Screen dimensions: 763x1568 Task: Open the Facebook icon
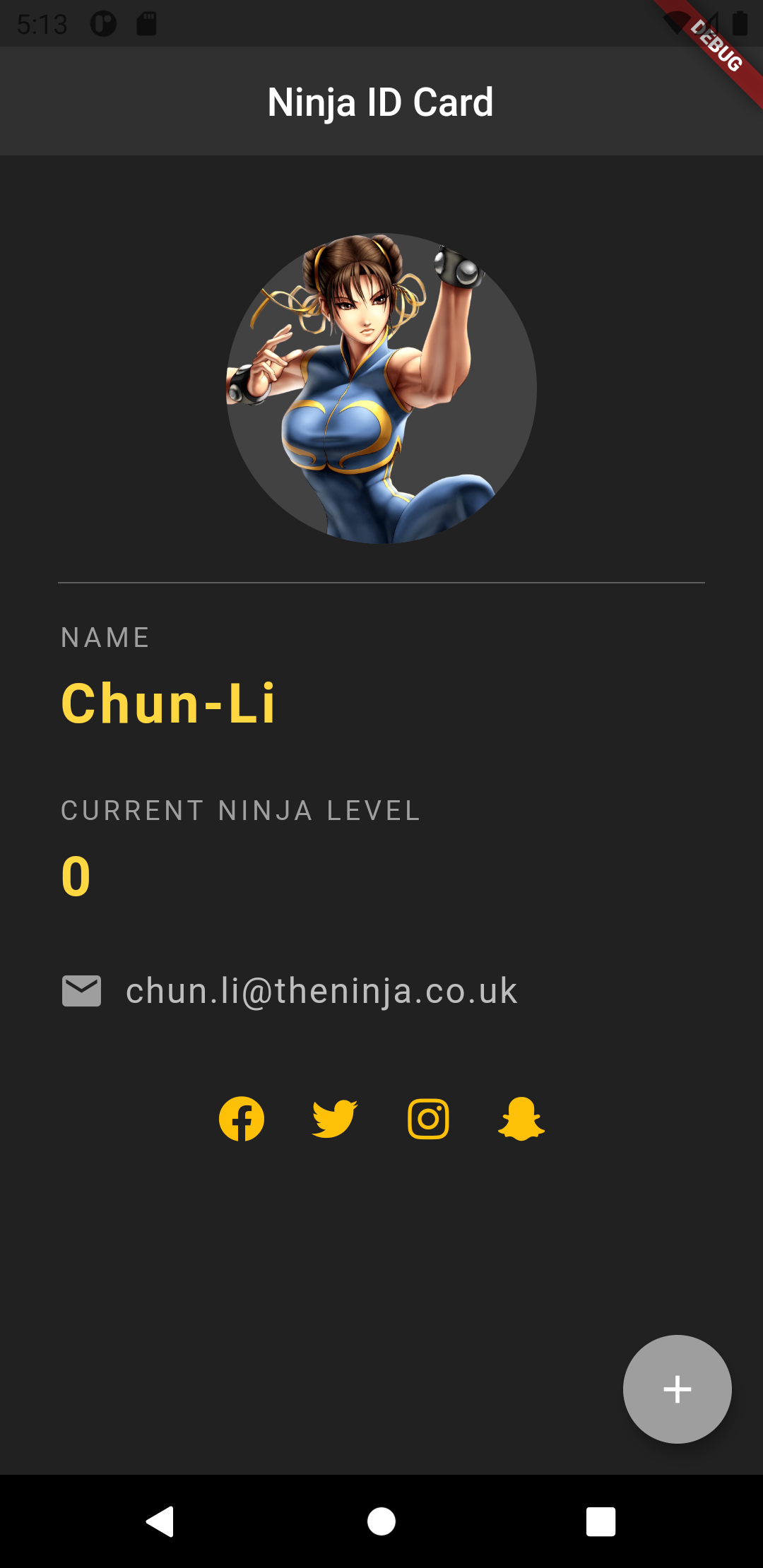click(x=242, y=1119)
